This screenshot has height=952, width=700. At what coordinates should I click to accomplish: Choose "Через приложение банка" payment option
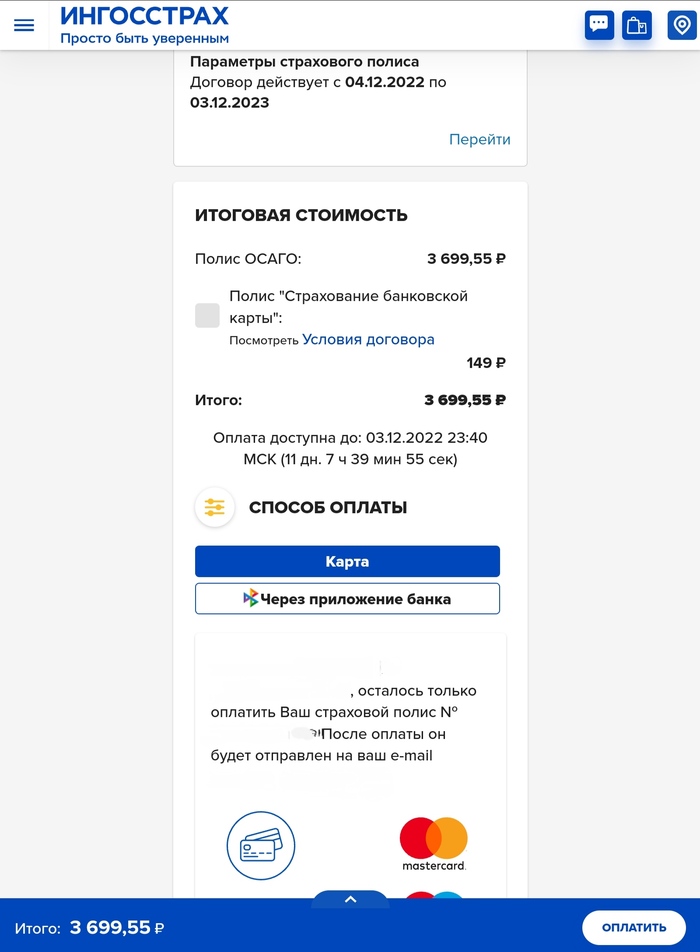[347, 599]
